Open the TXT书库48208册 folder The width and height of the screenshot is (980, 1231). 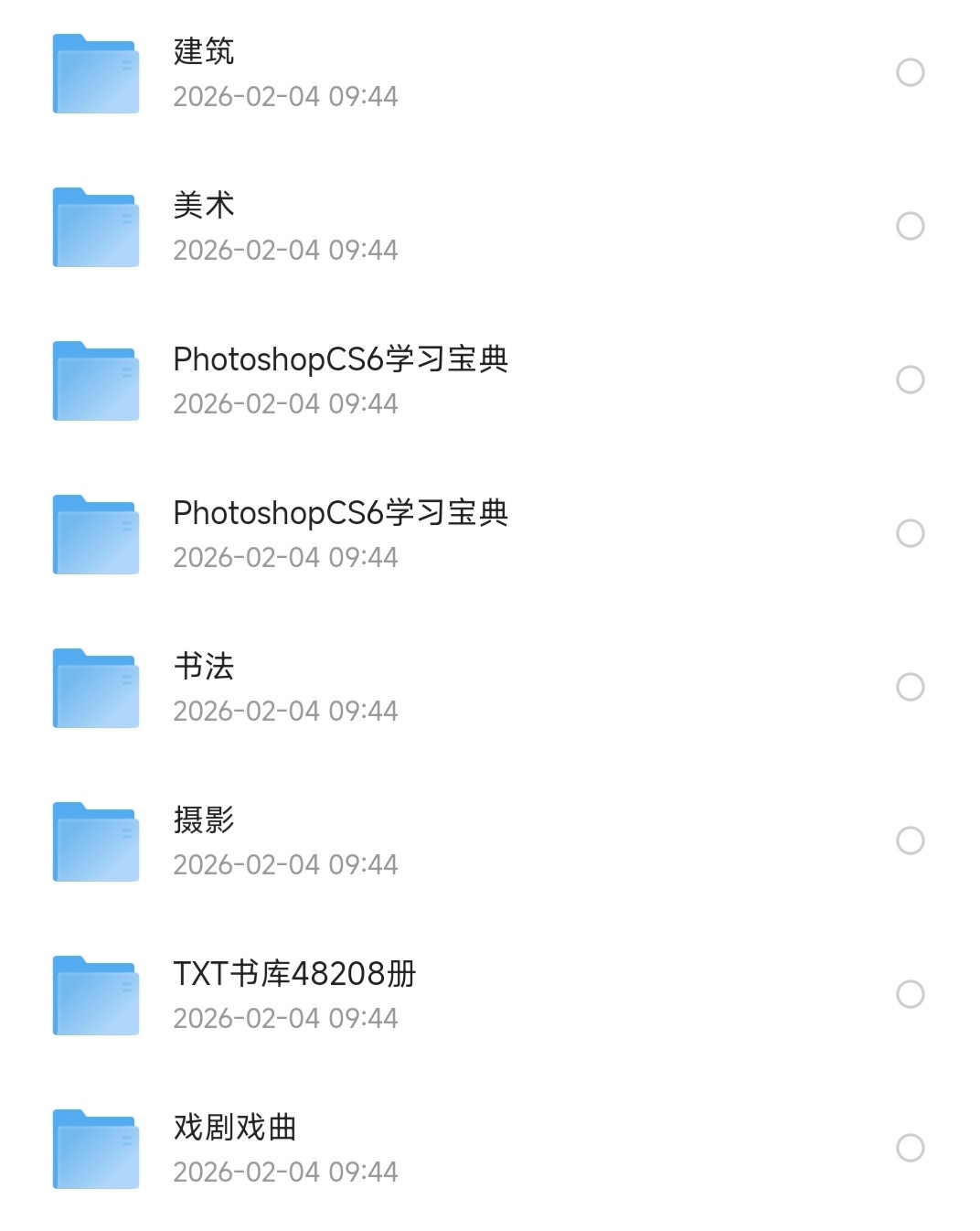pyautogui.click(x=294, y=974)
